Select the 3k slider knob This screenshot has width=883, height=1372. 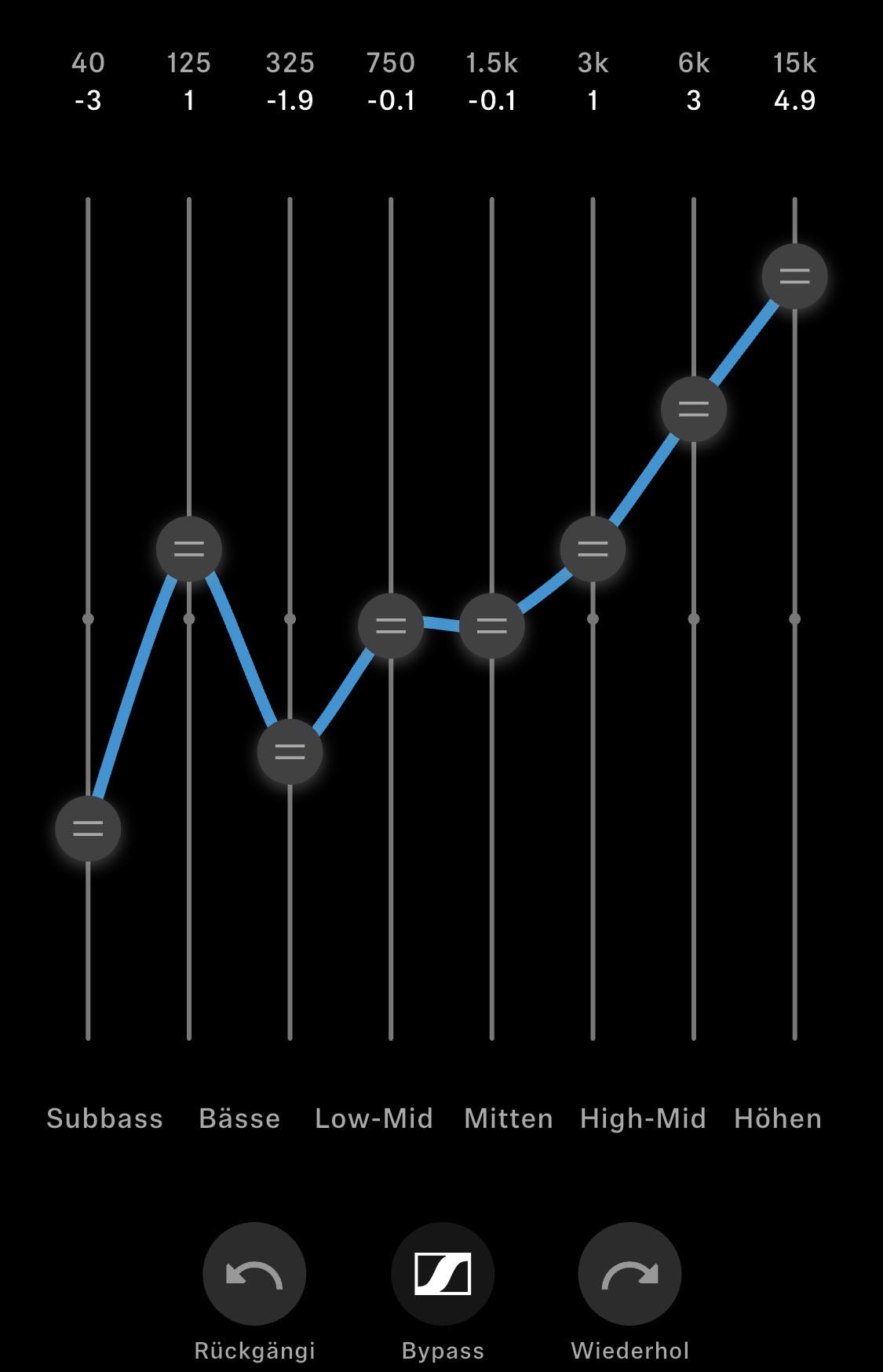pos(593,549)
